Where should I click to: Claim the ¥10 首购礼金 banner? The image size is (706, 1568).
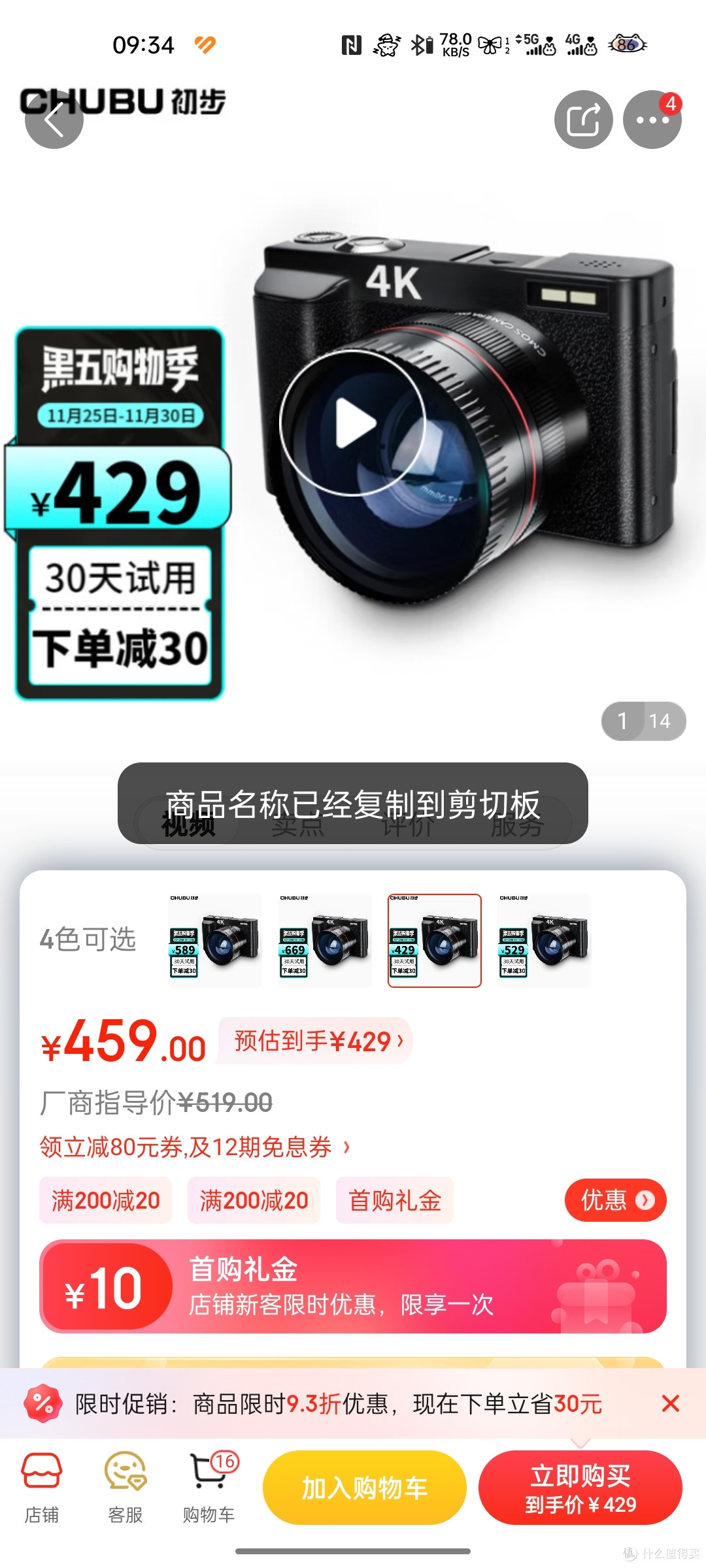pos(353,1286)
